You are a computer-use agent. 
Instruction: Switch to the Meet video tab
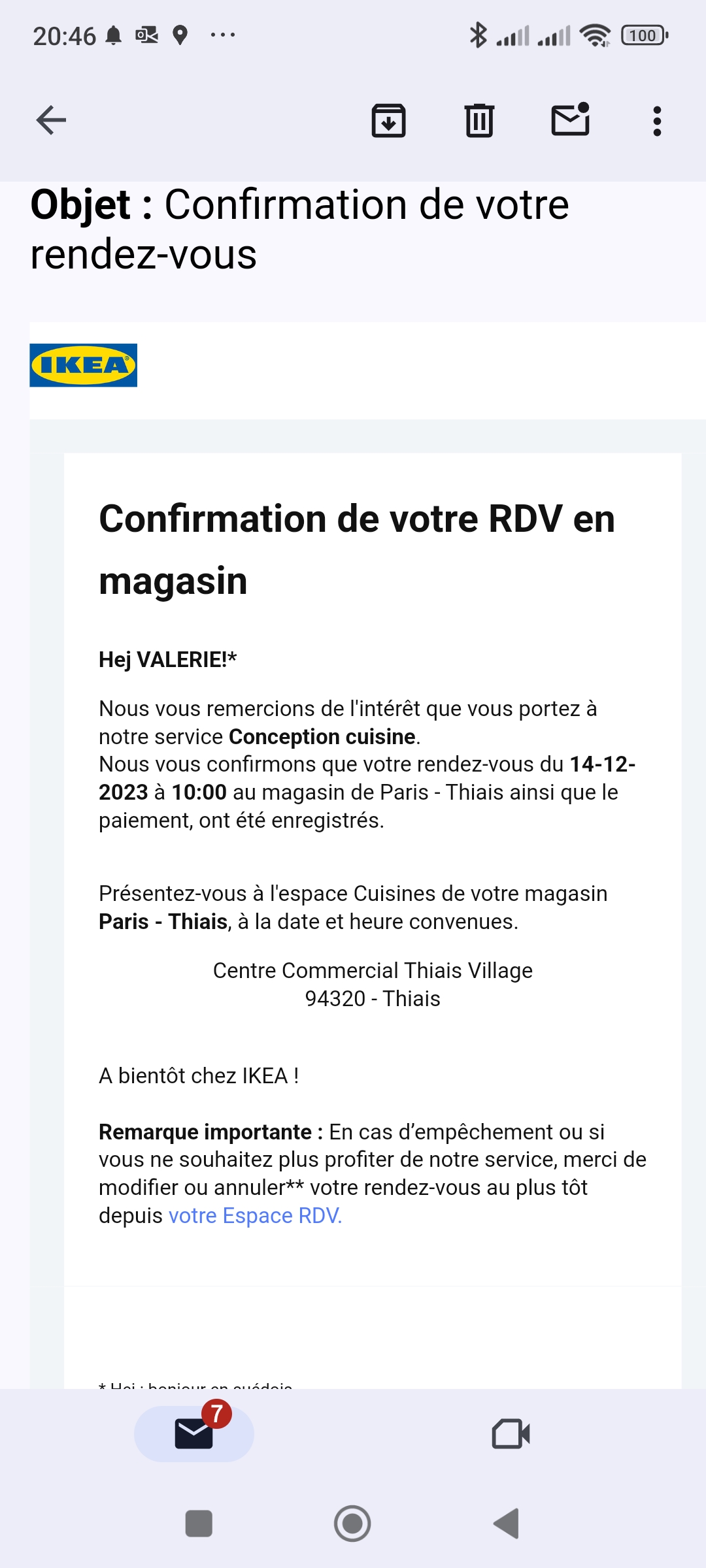tap(511, 1434)
